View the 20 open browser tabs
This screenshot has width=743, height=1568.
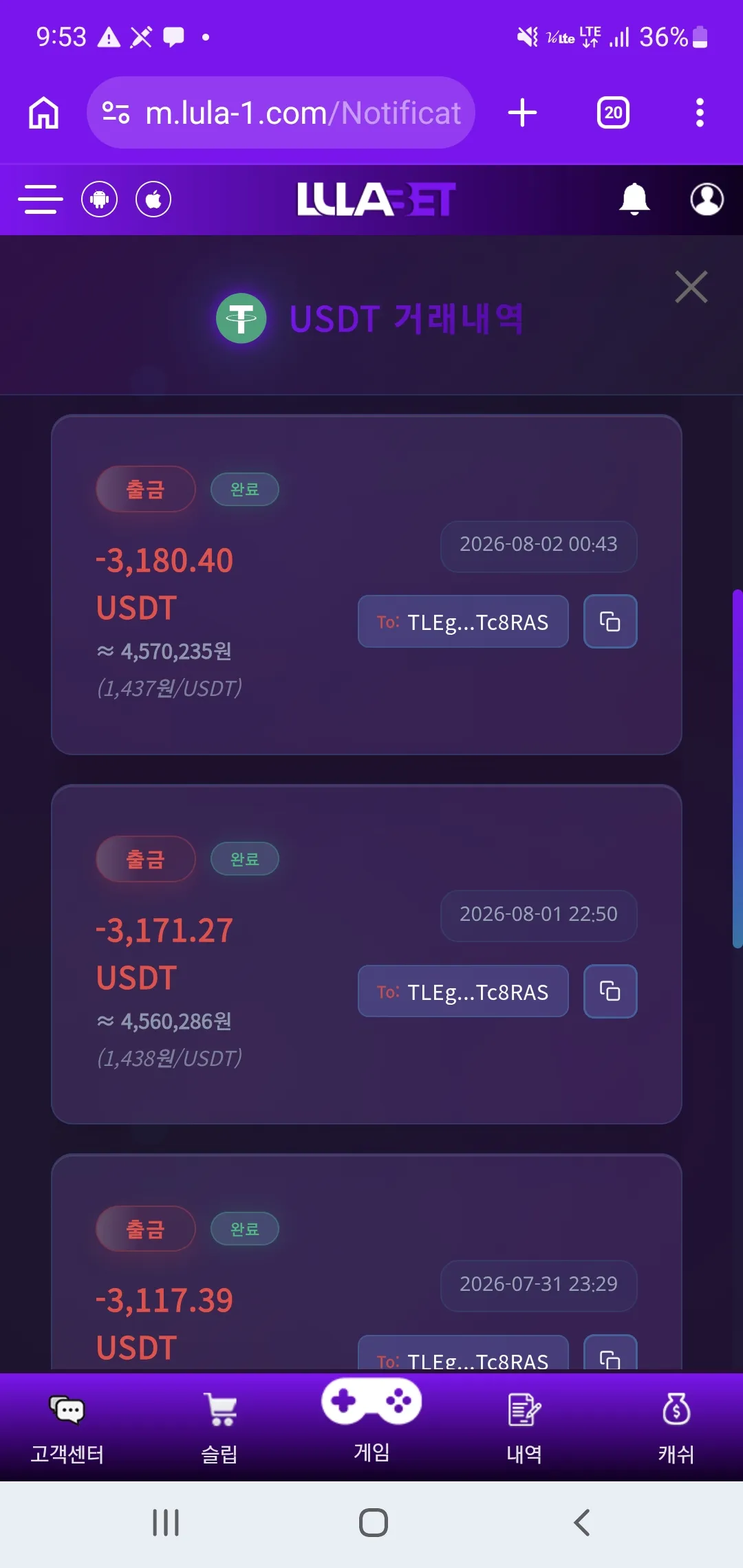coord(613,113)
